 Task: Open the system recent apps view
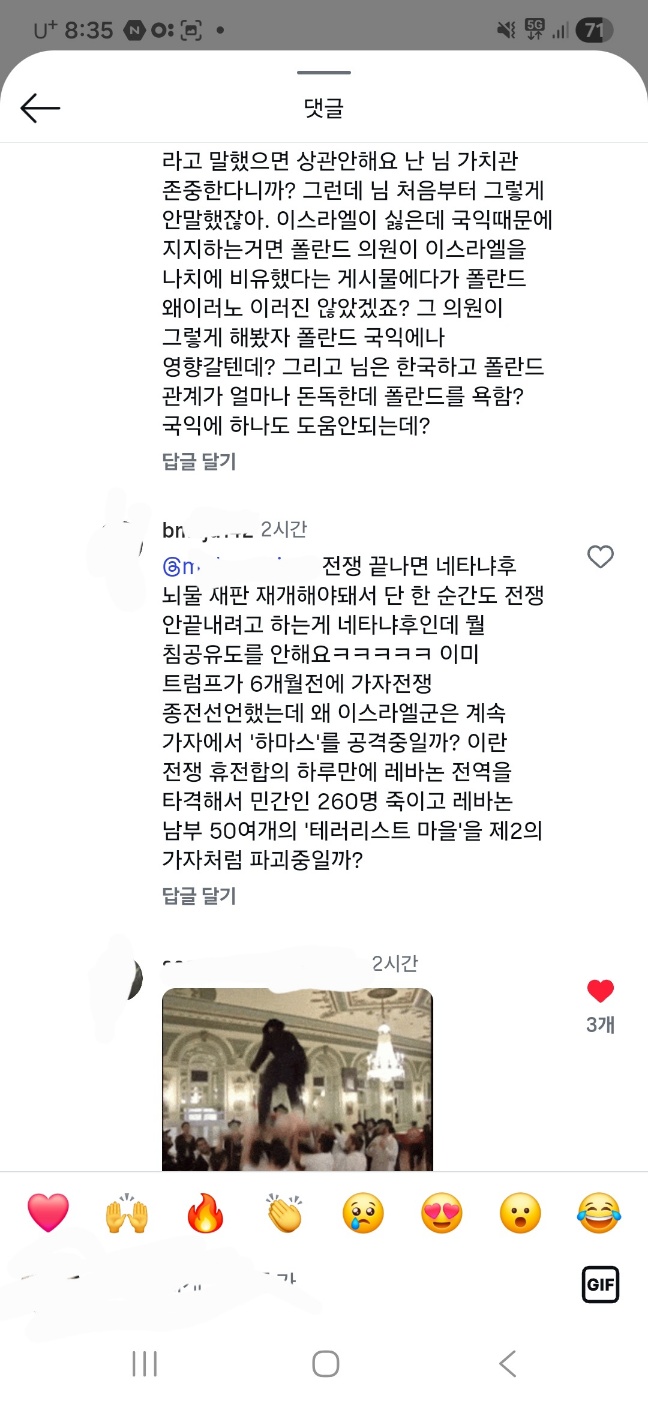(145, 1363)
